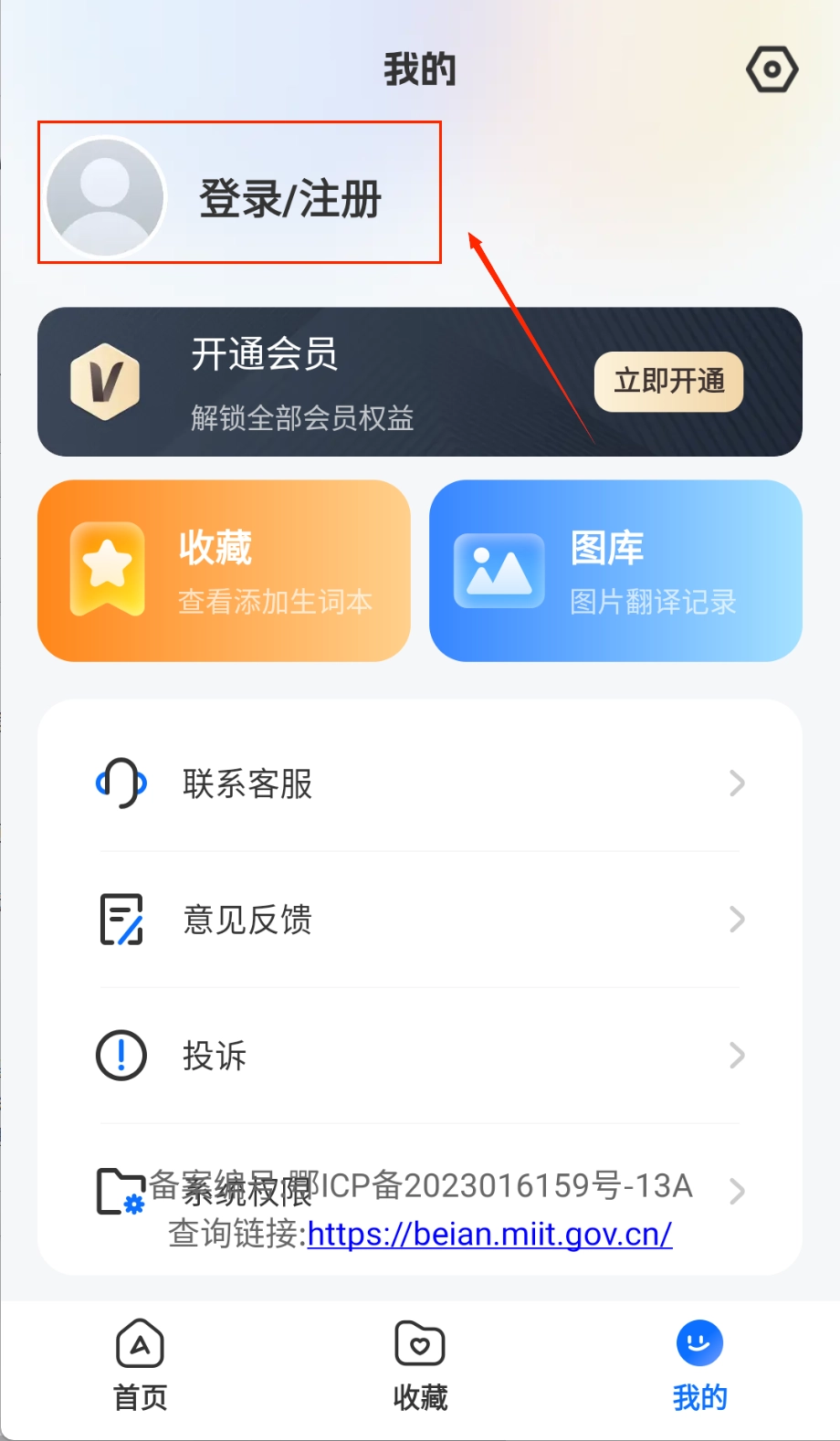Image resolution: width=840 pixels, height=1441 pixels.
Task: Open the beian.miit.gov.cn link
Action: click(489, 1234)
